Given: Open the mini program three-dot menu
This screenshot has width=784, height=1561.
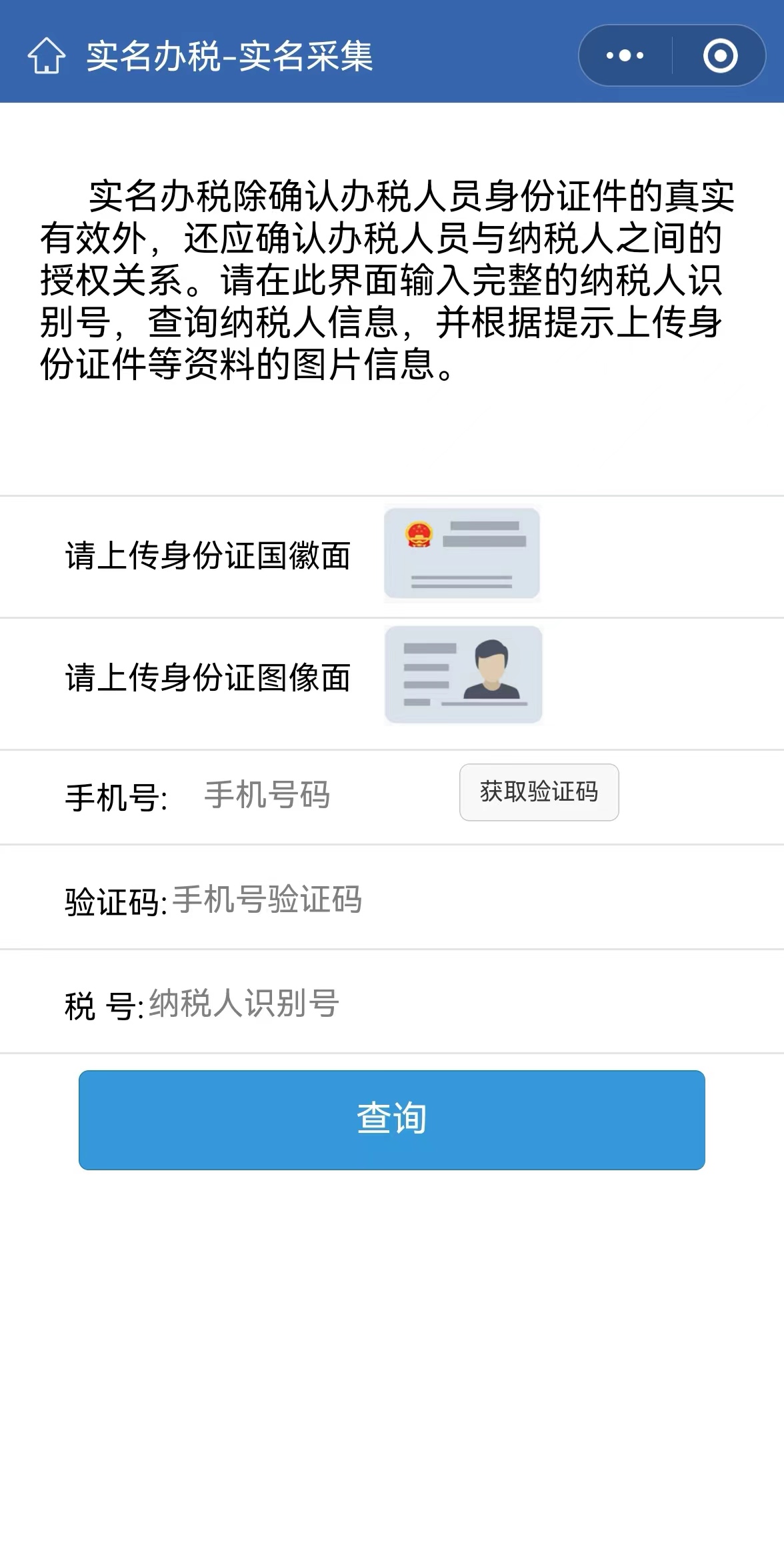Looking at the screenshot, I should pyautogui.click(x=625, y=55).
